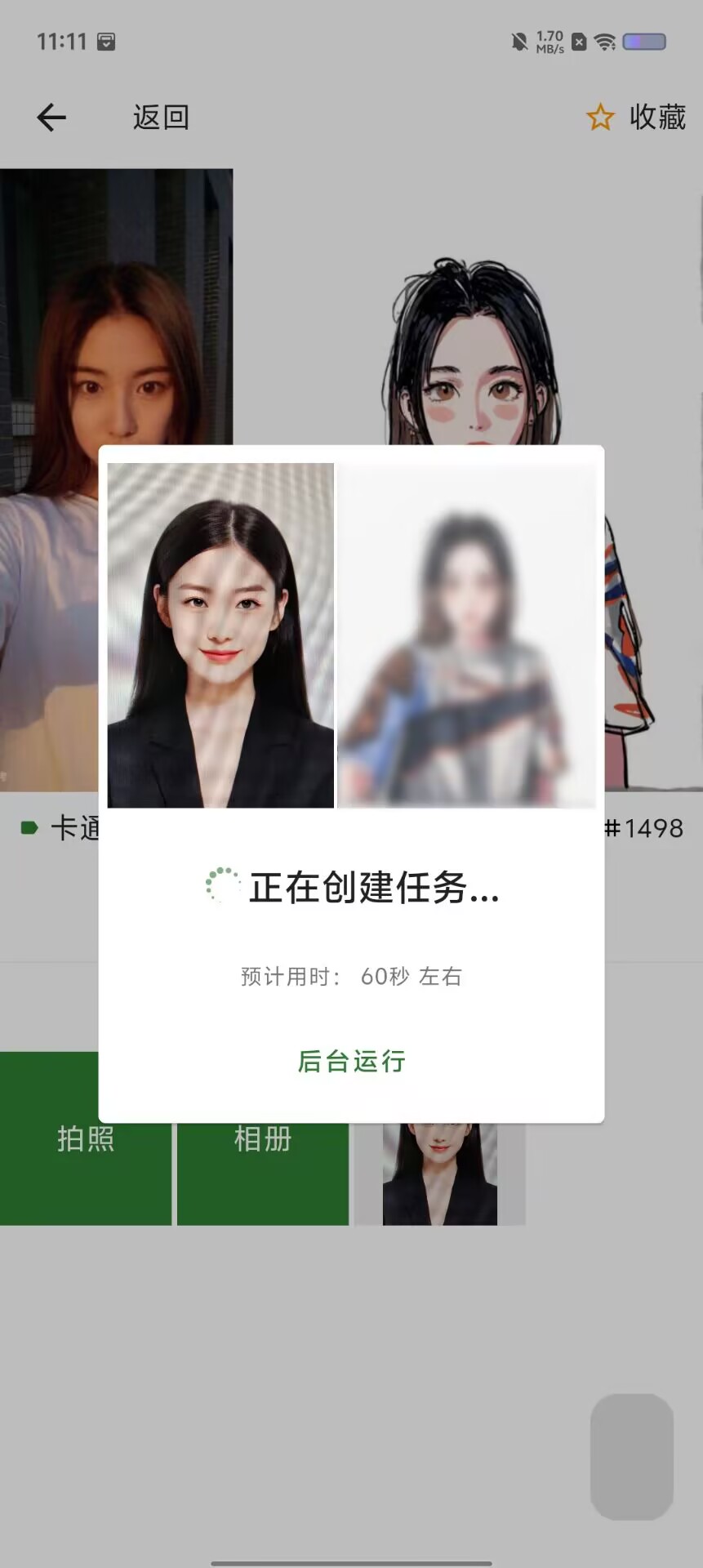Image resolution: width=703 pixels, height=1568 pixels.
Task: Tap the 拍照 button
Action: tap(86, 1138)
